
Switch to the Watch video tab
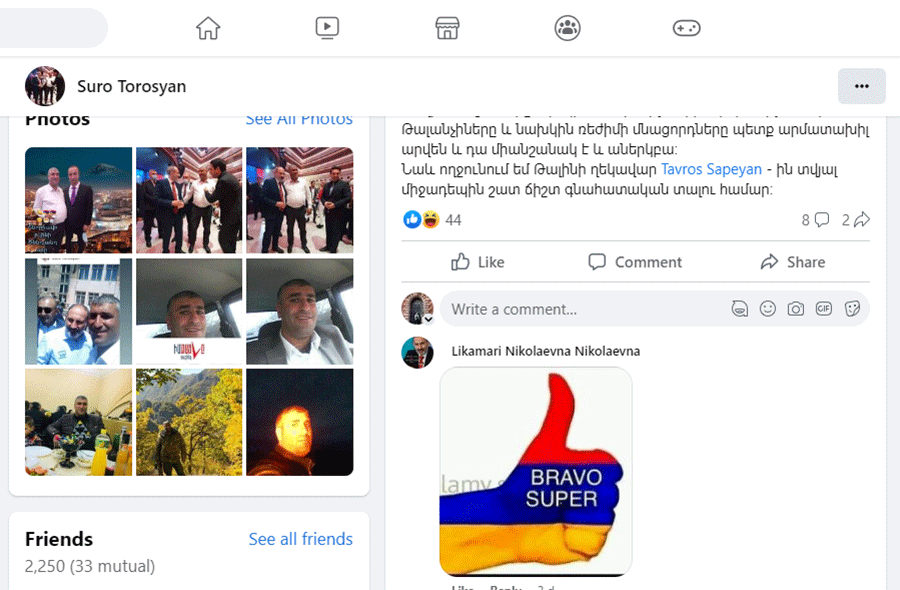pyautogui.click(x=327, y=28)
